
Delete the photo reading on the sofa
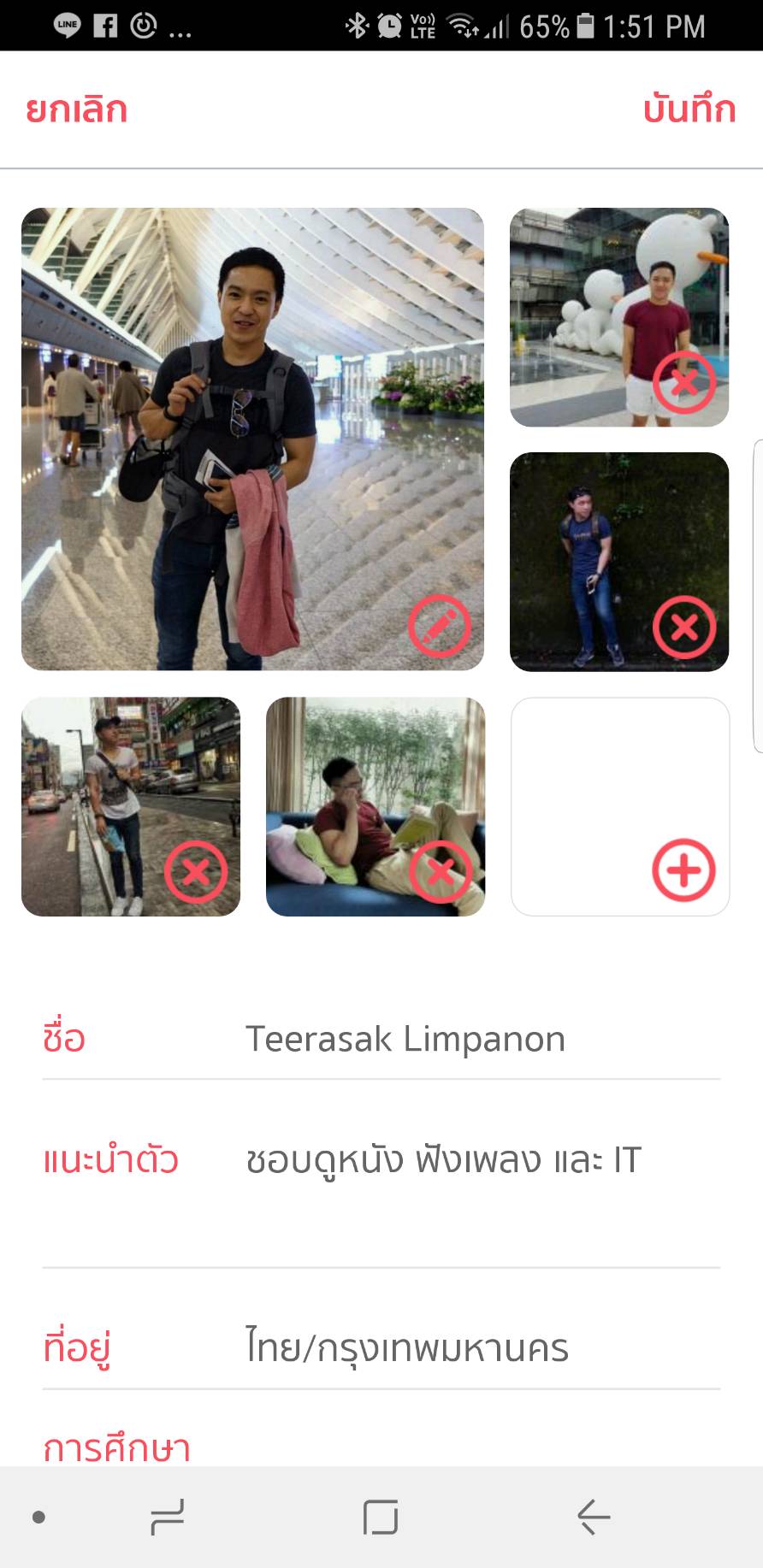(x=440, y=871)
